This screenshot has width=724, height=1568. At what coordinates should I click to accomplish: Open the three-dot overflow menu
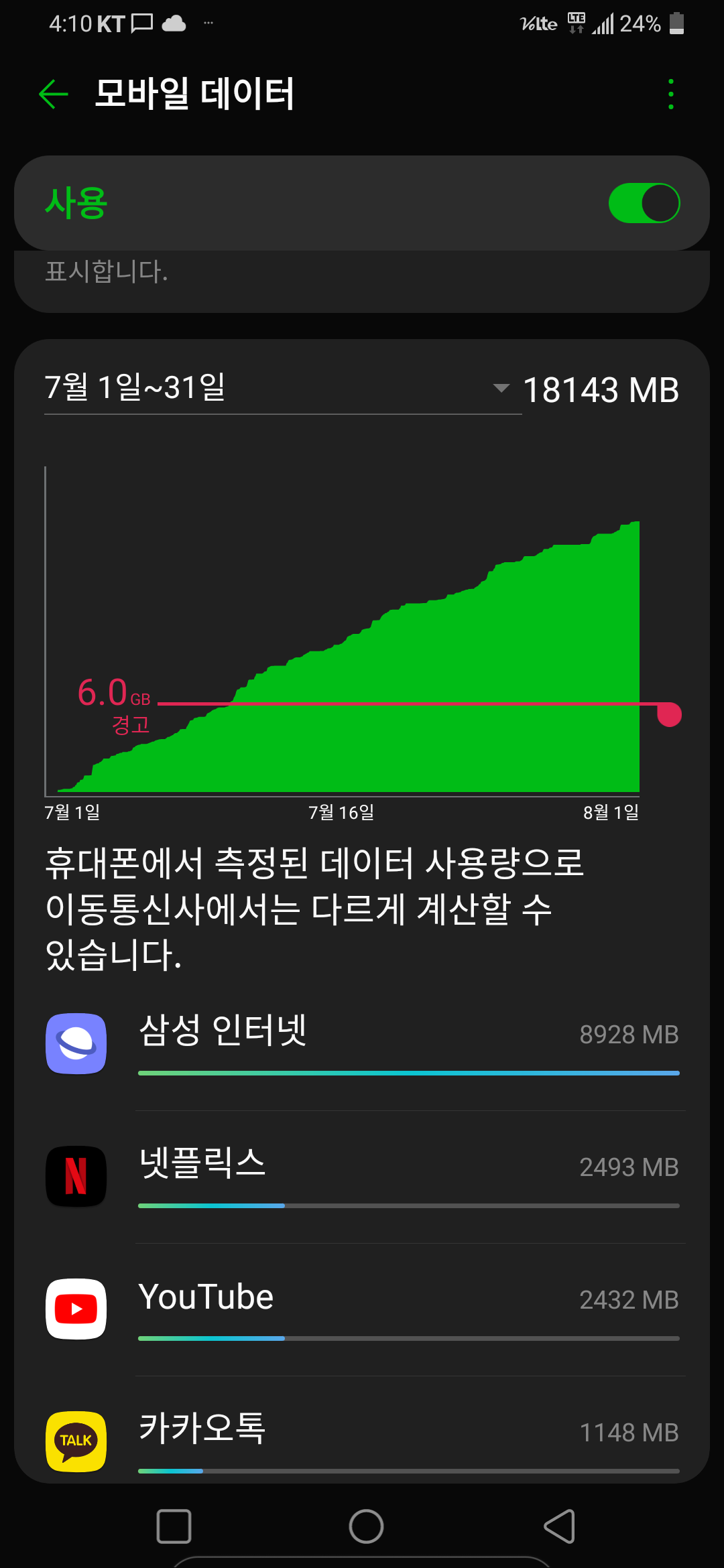670,94
